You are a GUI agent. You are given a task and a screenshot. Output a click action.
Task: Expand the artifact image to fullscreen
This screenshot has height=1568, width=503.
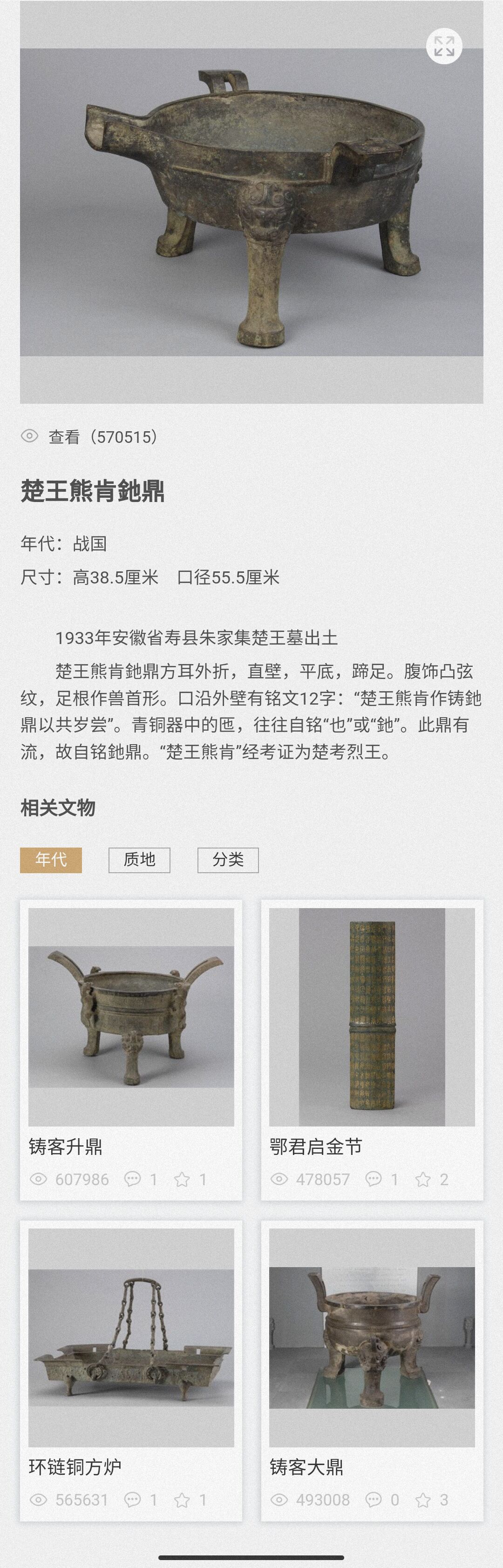(x=444, y=46)
